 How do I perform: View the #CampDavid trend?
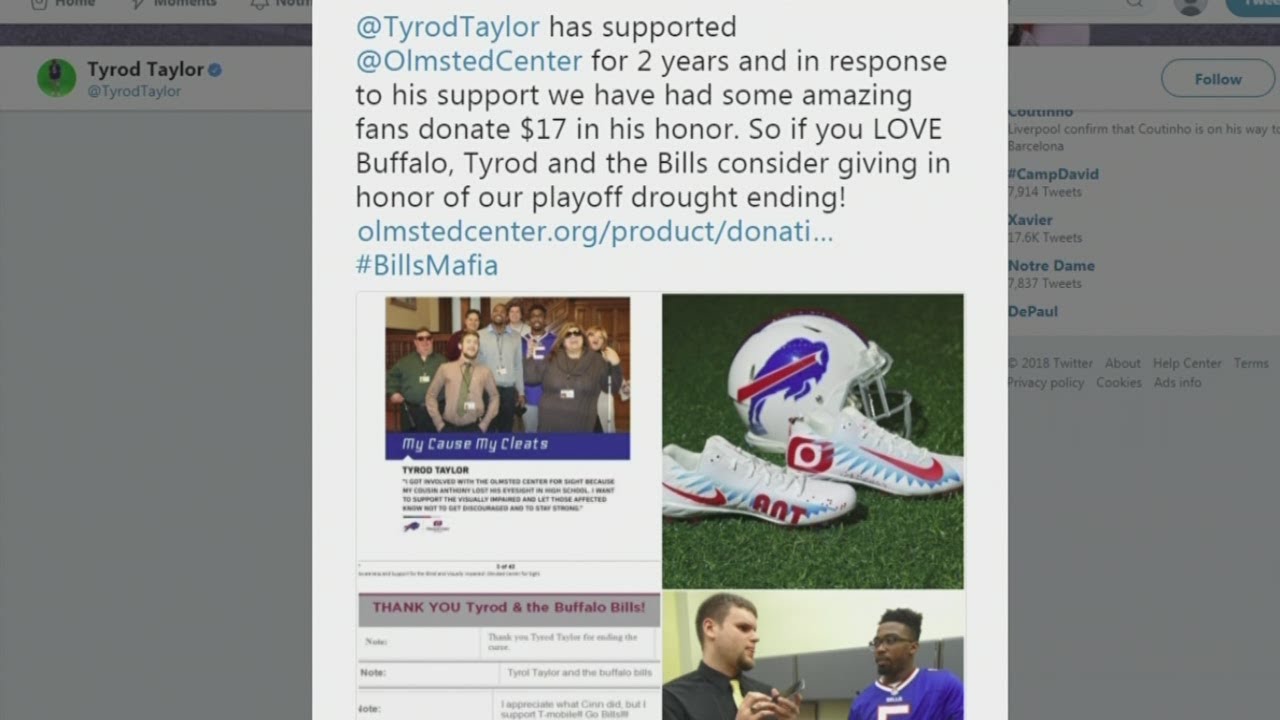pos(1053,173)
